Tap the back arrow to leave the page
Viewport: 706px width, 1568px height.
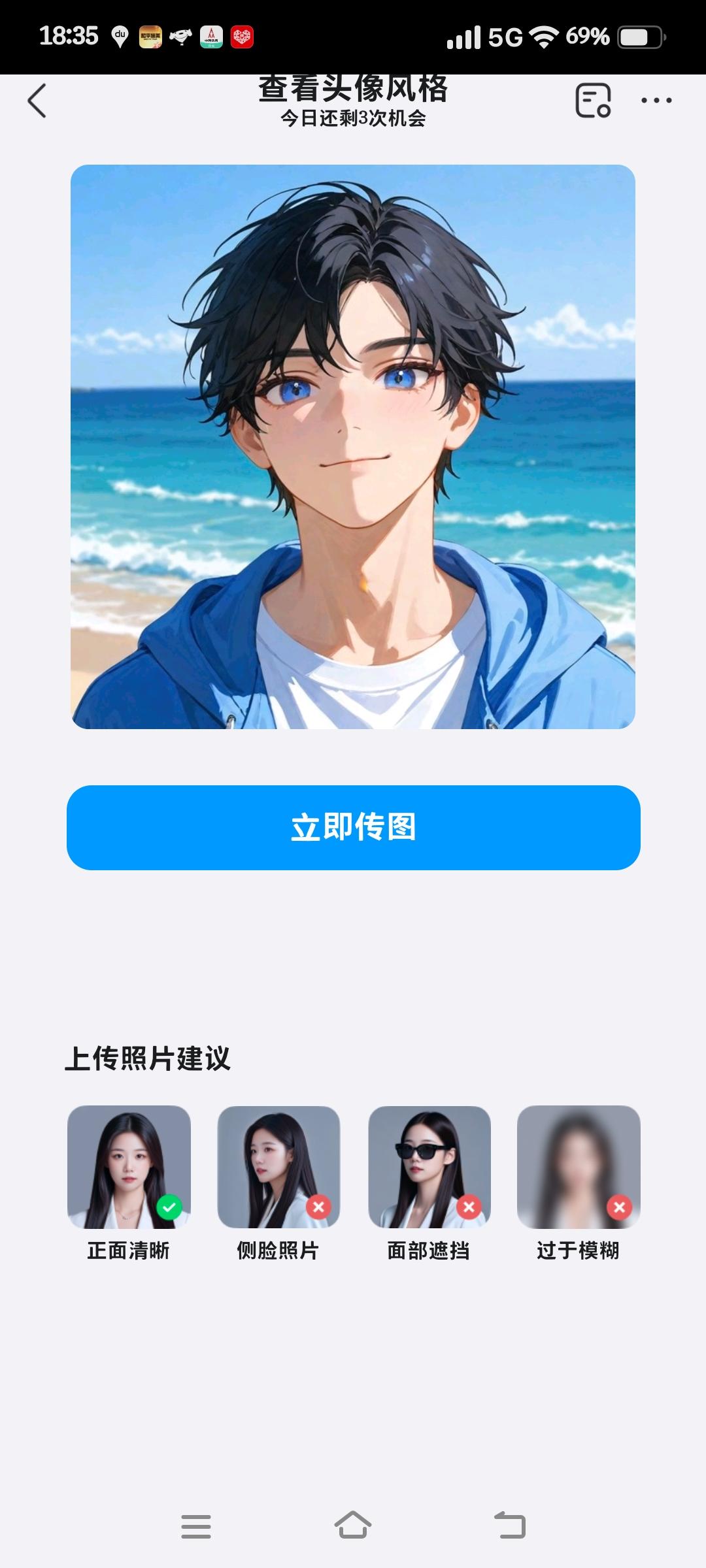[37, 99]
